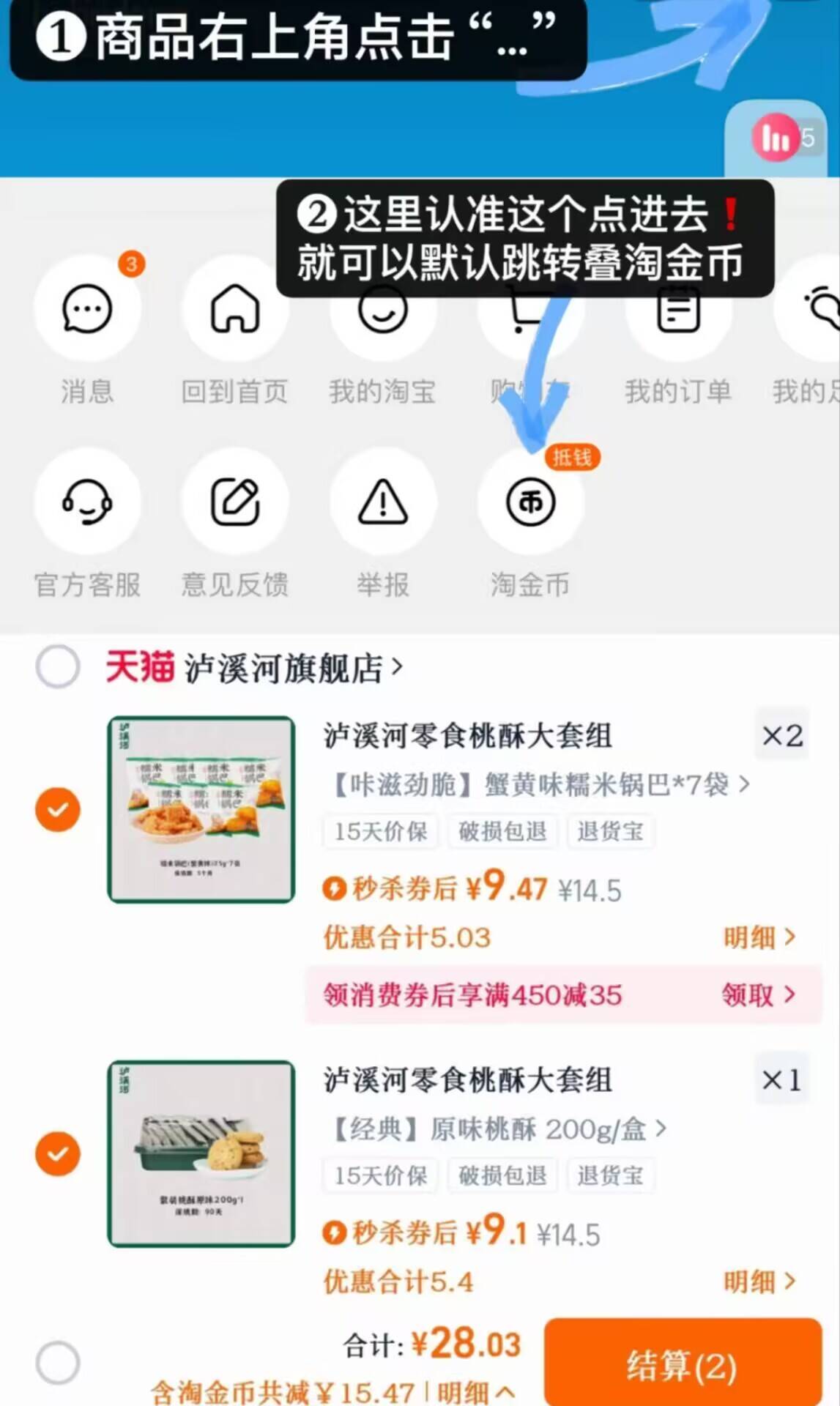
Task: Open 我的订单 orders icon
Action: (677, 310)
